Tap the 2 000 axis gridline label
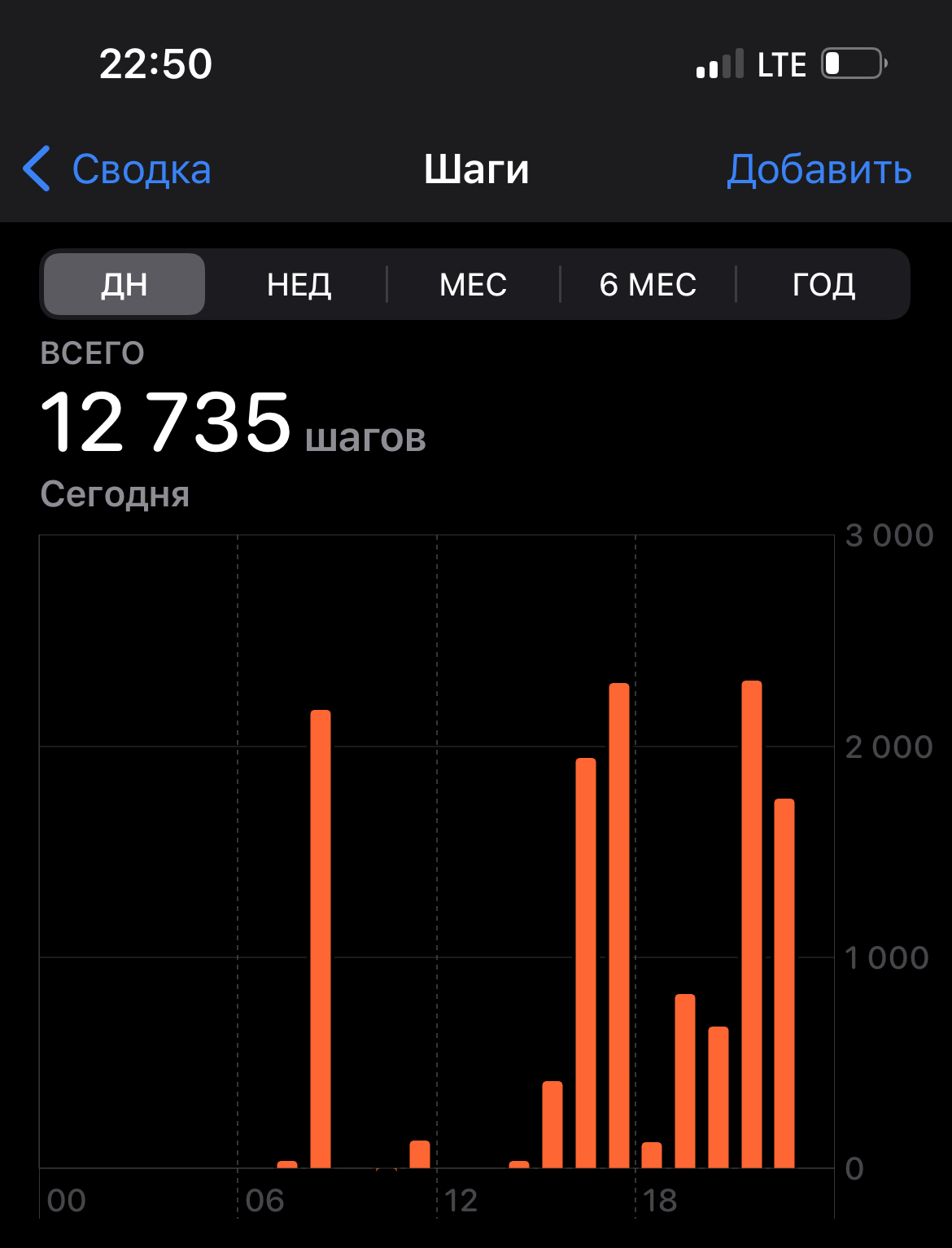This screenshot has height=1248, width=952. pyautogui.click(x=889, y=745)
